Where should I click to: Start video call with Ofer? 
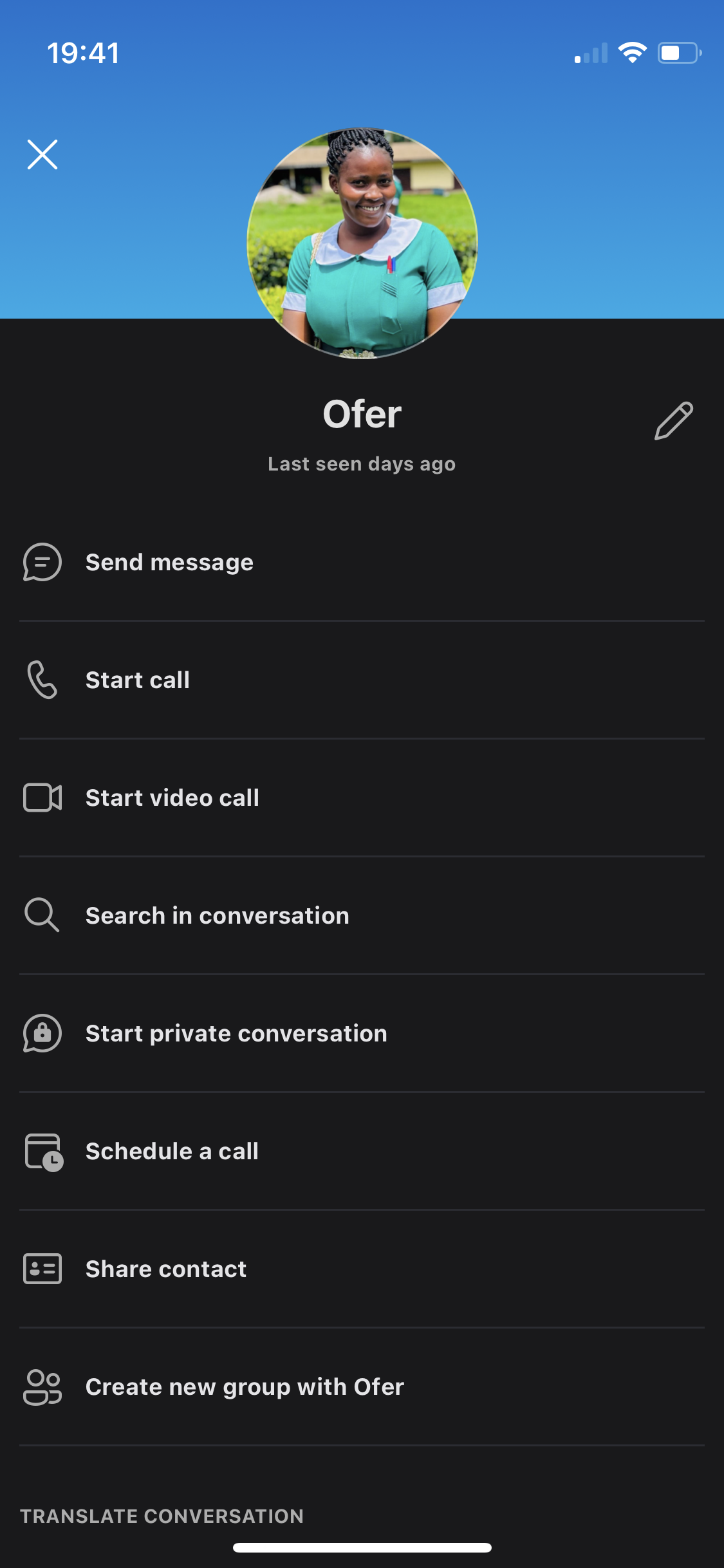172,798
